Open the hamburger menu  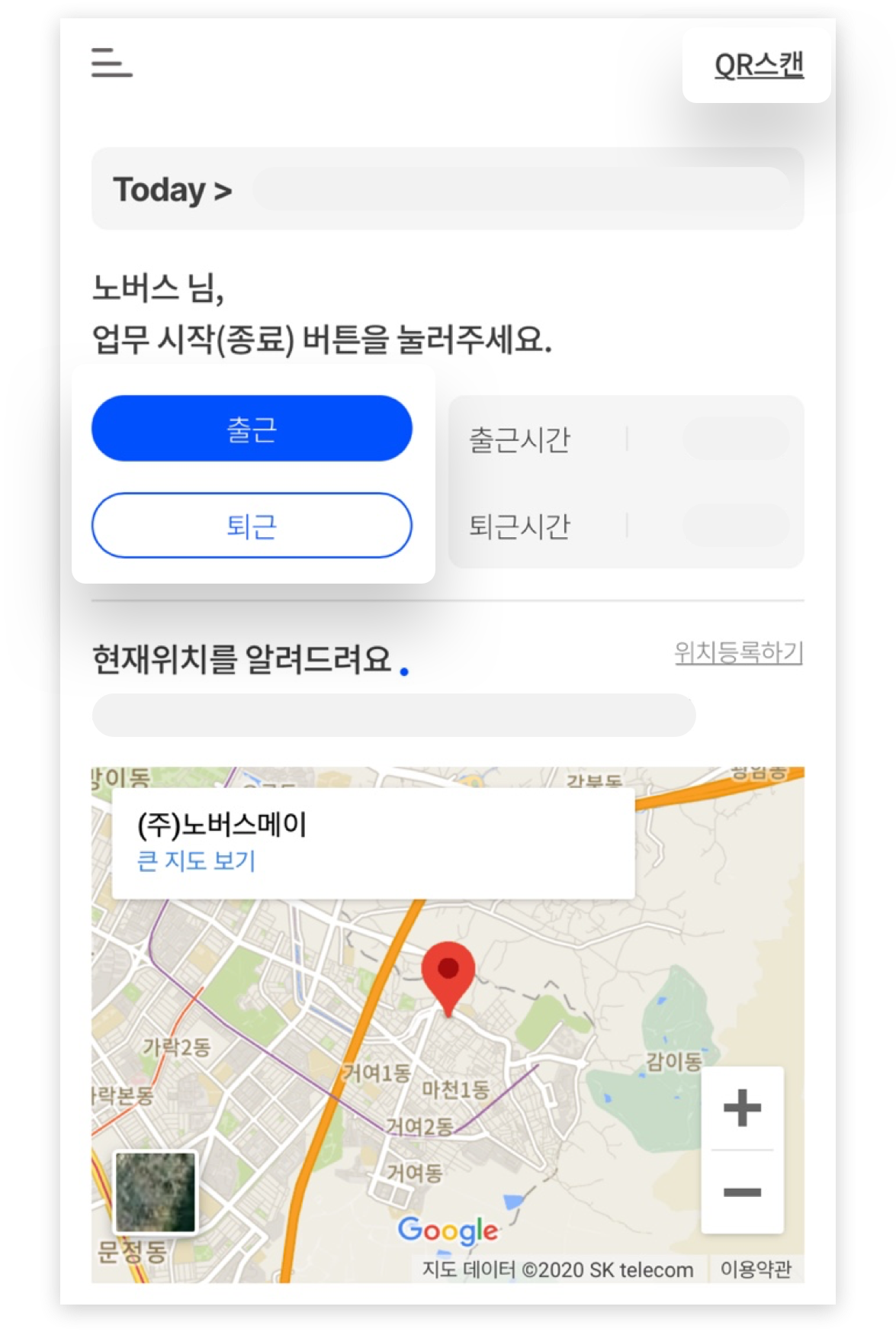pos(111,62)
